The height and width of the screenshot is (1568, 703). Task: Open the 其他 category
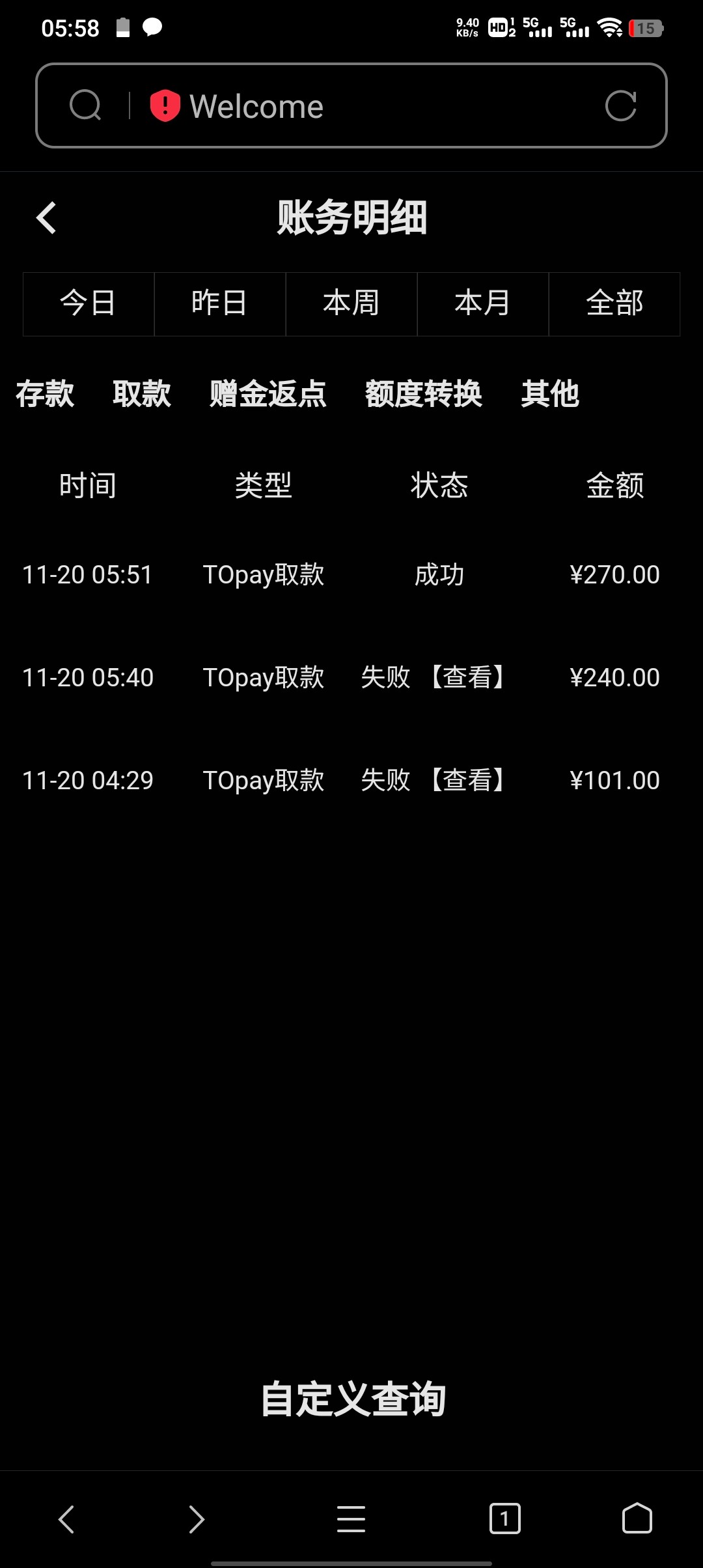click(x=550, y=394)
